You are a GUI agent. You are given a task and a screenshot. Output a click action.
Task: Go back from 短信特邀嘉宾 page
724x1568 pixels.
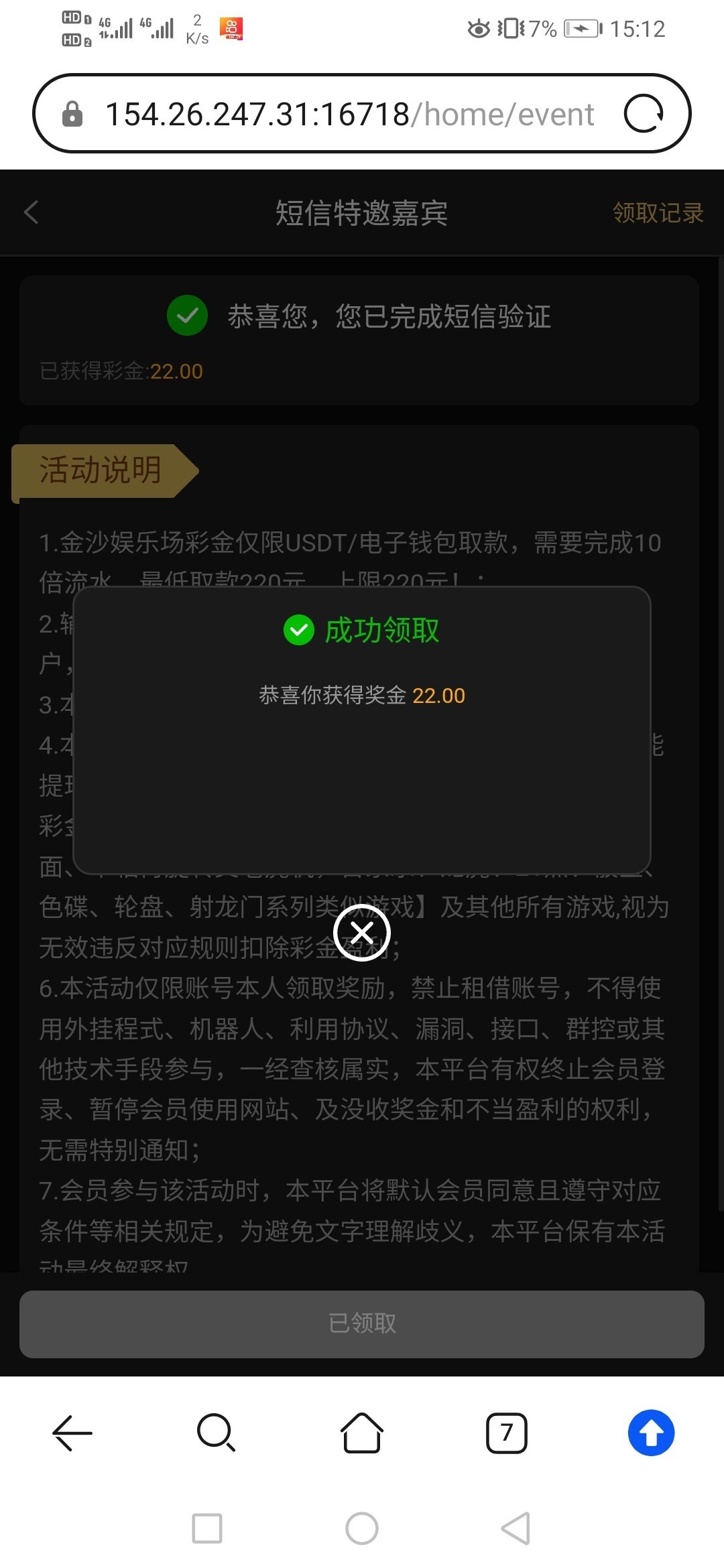click(32, 212)
